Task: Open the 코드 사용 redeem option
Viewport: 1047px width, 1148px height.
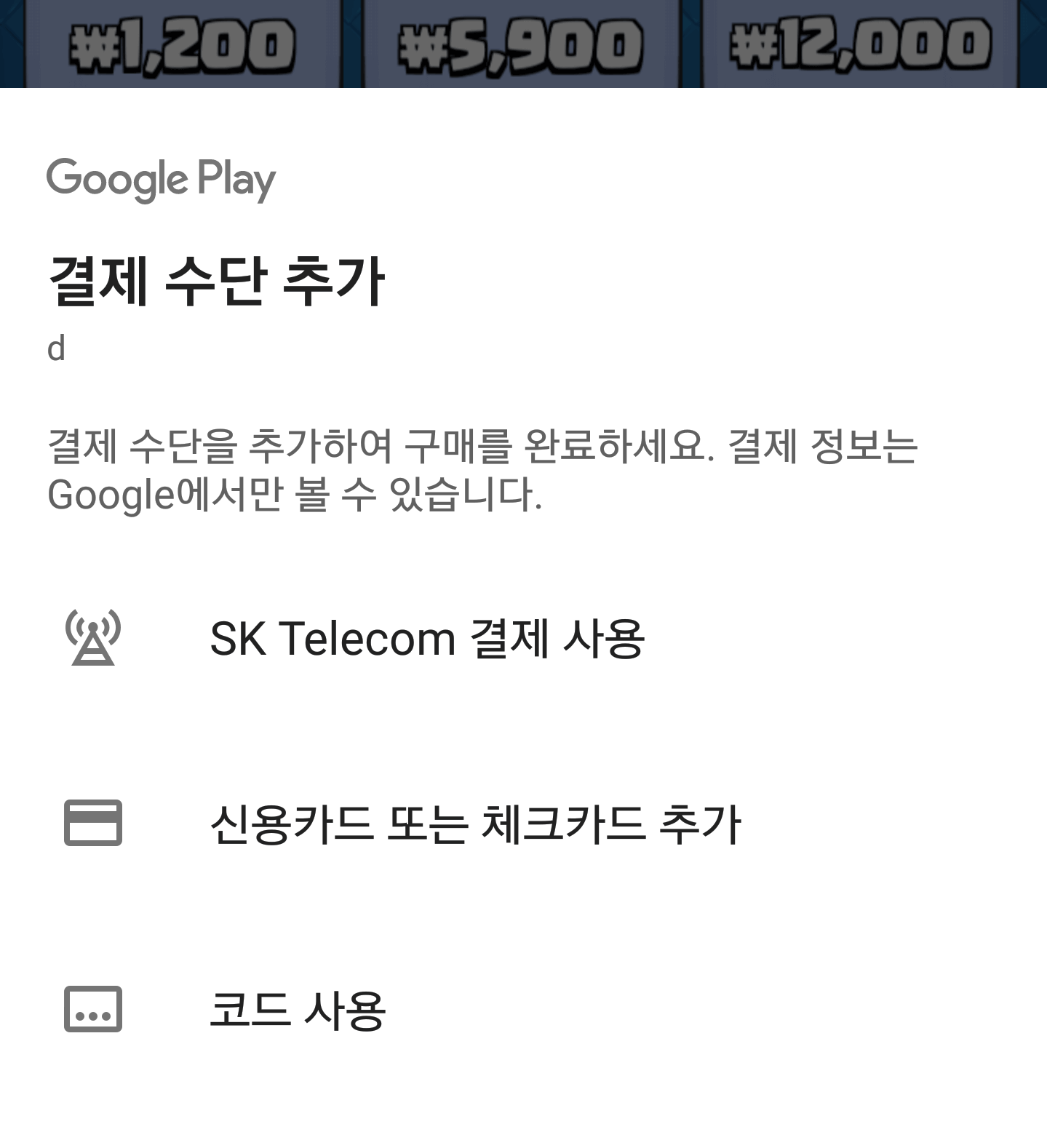Action: click(297, 1010)
